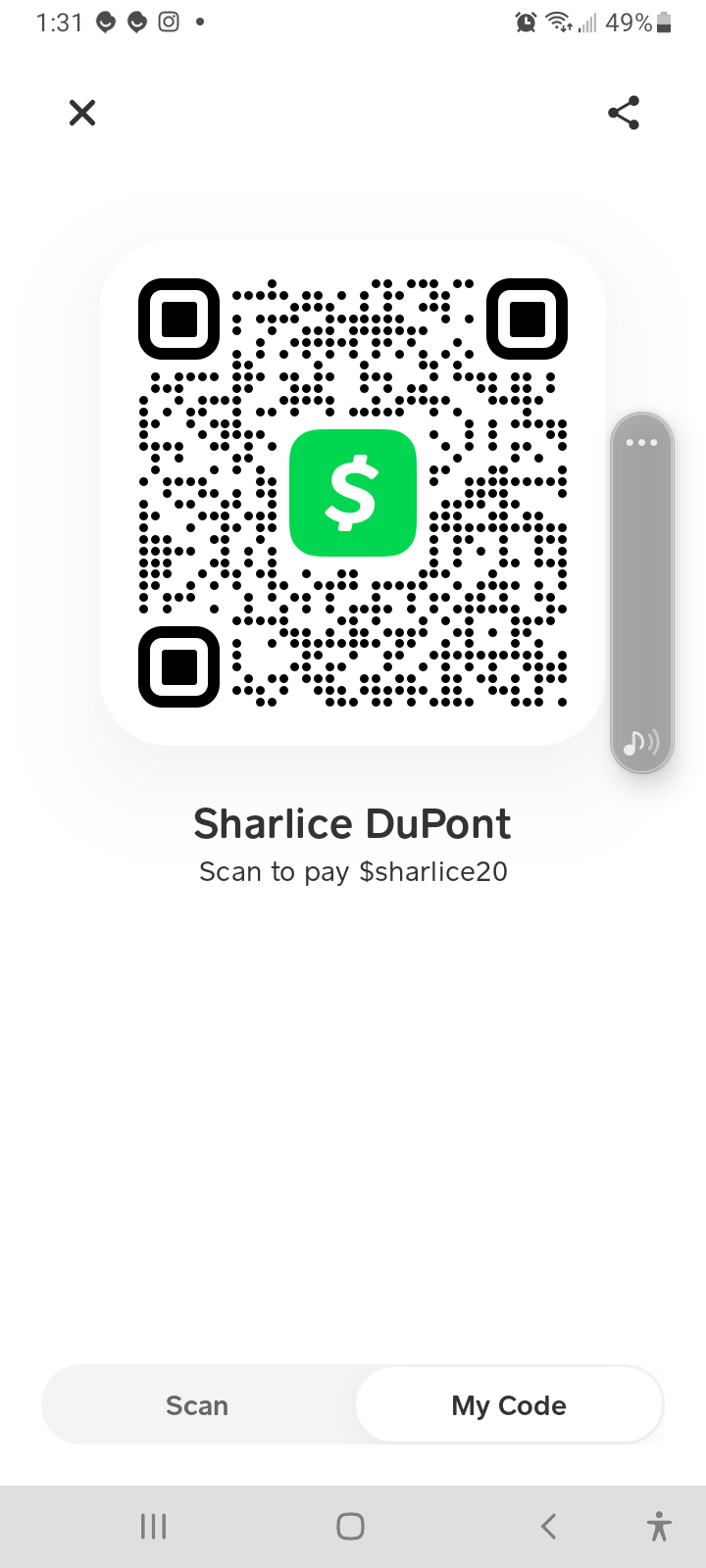Tap the sound icon on volume panel
The height and width of the screenshot is (1568, 706).
[x=641, y=742]
